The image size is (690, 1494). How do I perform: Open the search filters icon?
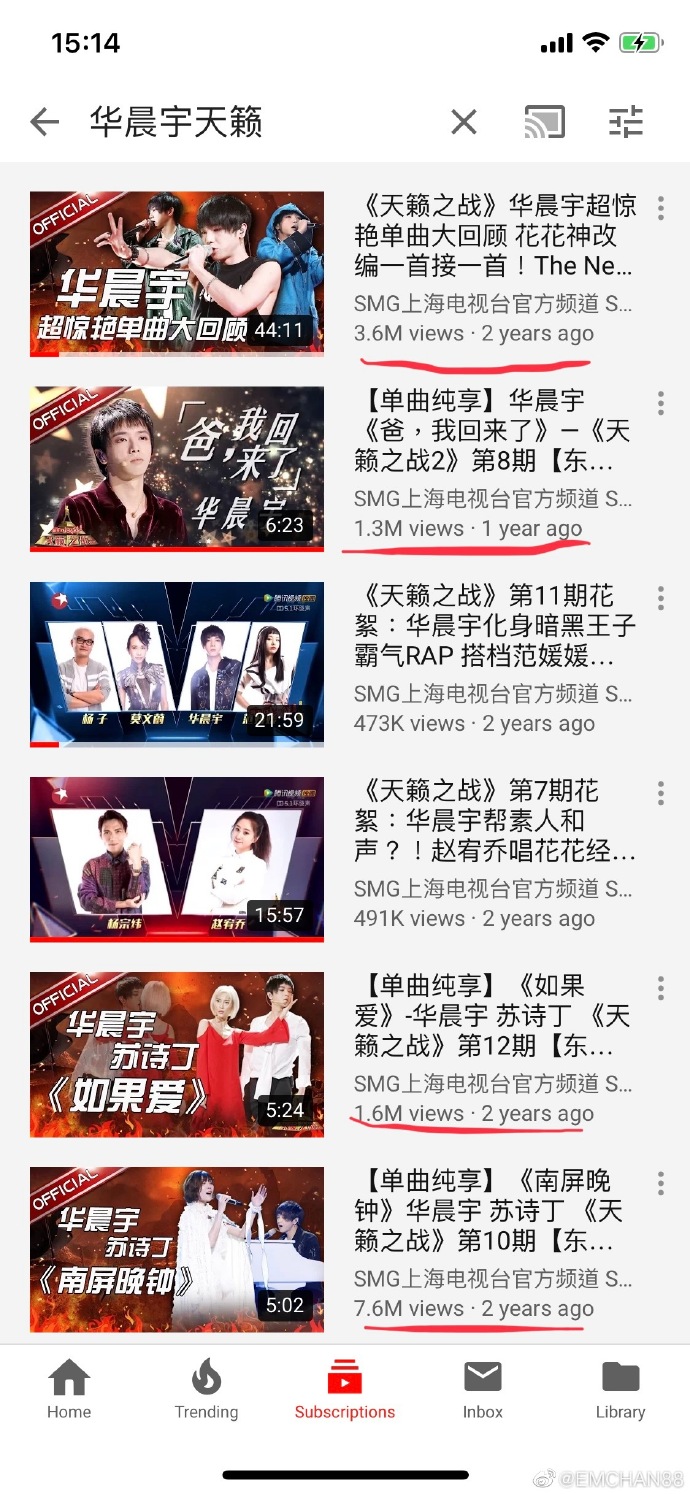(x=626, y=123)
